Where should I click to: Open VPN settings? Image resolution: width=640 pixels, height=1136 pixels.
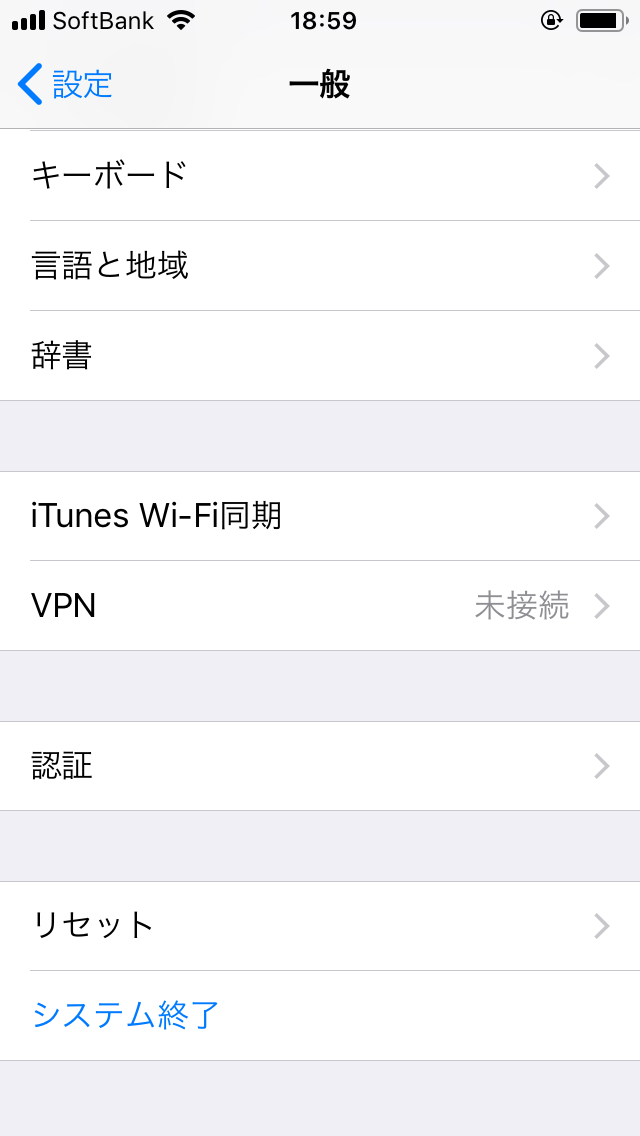(320, 606)
